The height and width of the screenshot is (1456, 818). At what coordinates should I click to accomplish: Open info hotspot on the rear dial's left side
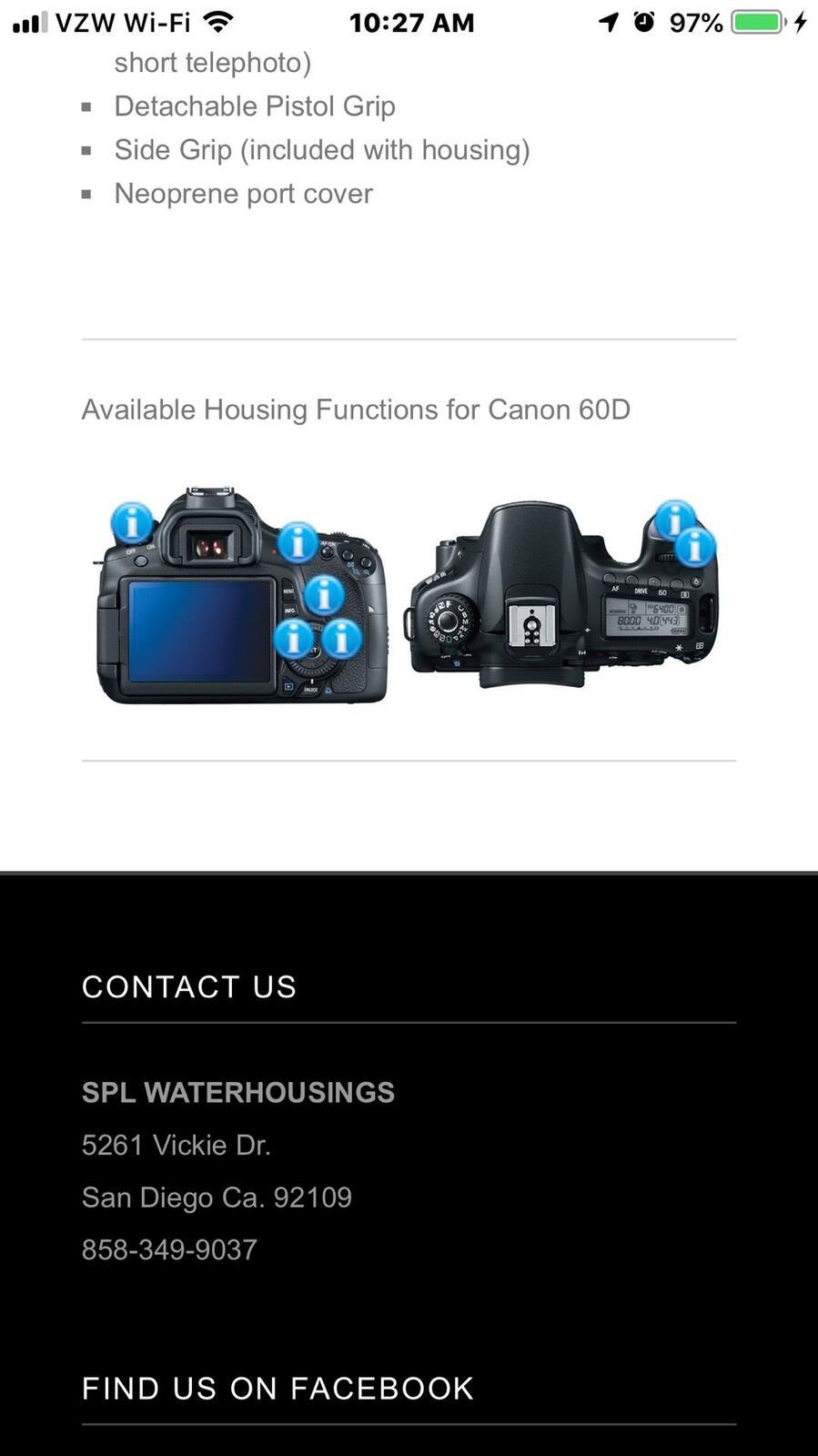pos(294,639)
